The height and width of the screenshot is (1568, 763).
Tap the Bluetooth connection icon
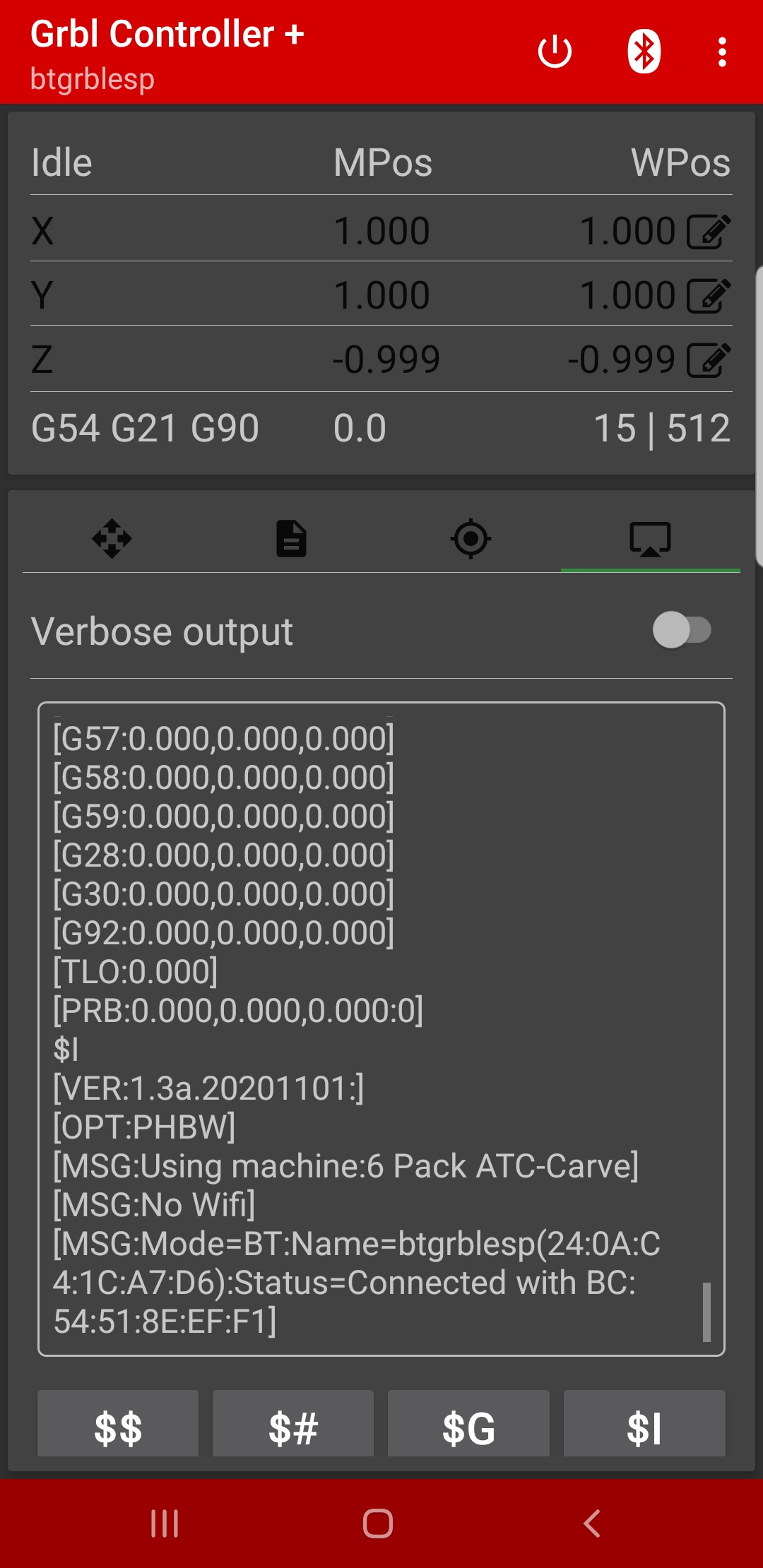point(644,52)
